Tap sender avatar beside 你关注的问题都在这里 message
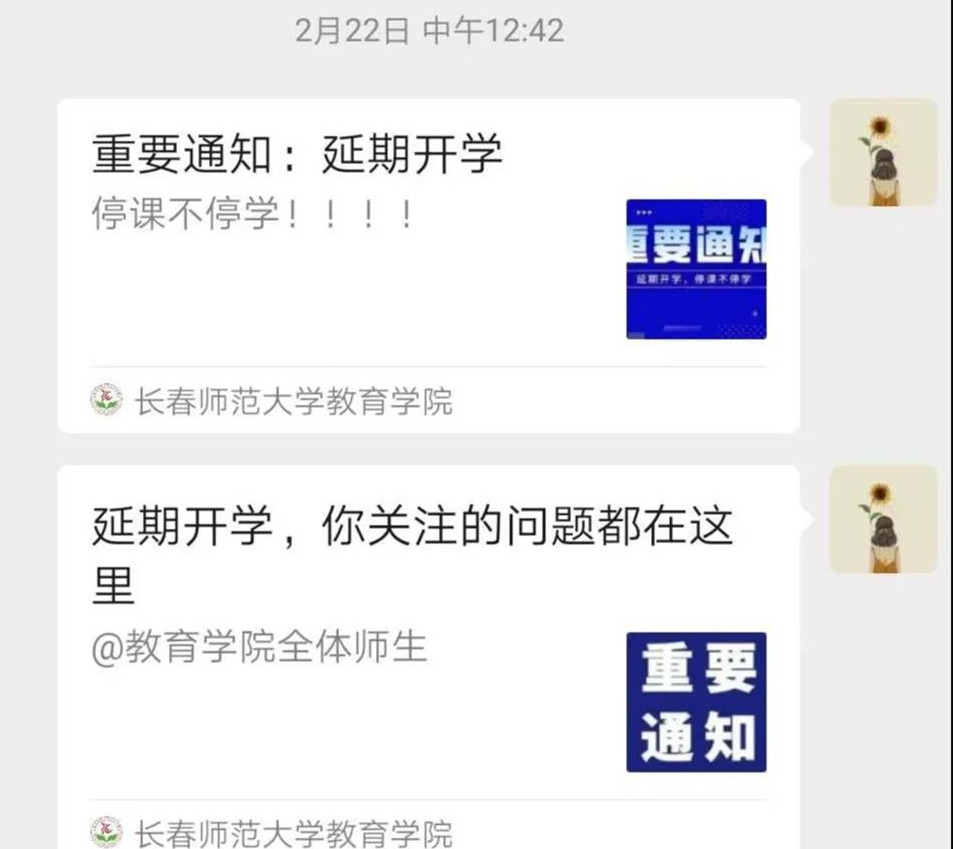Image resolution: width=953 pixels, height=849 pixels. click(883, 519)
